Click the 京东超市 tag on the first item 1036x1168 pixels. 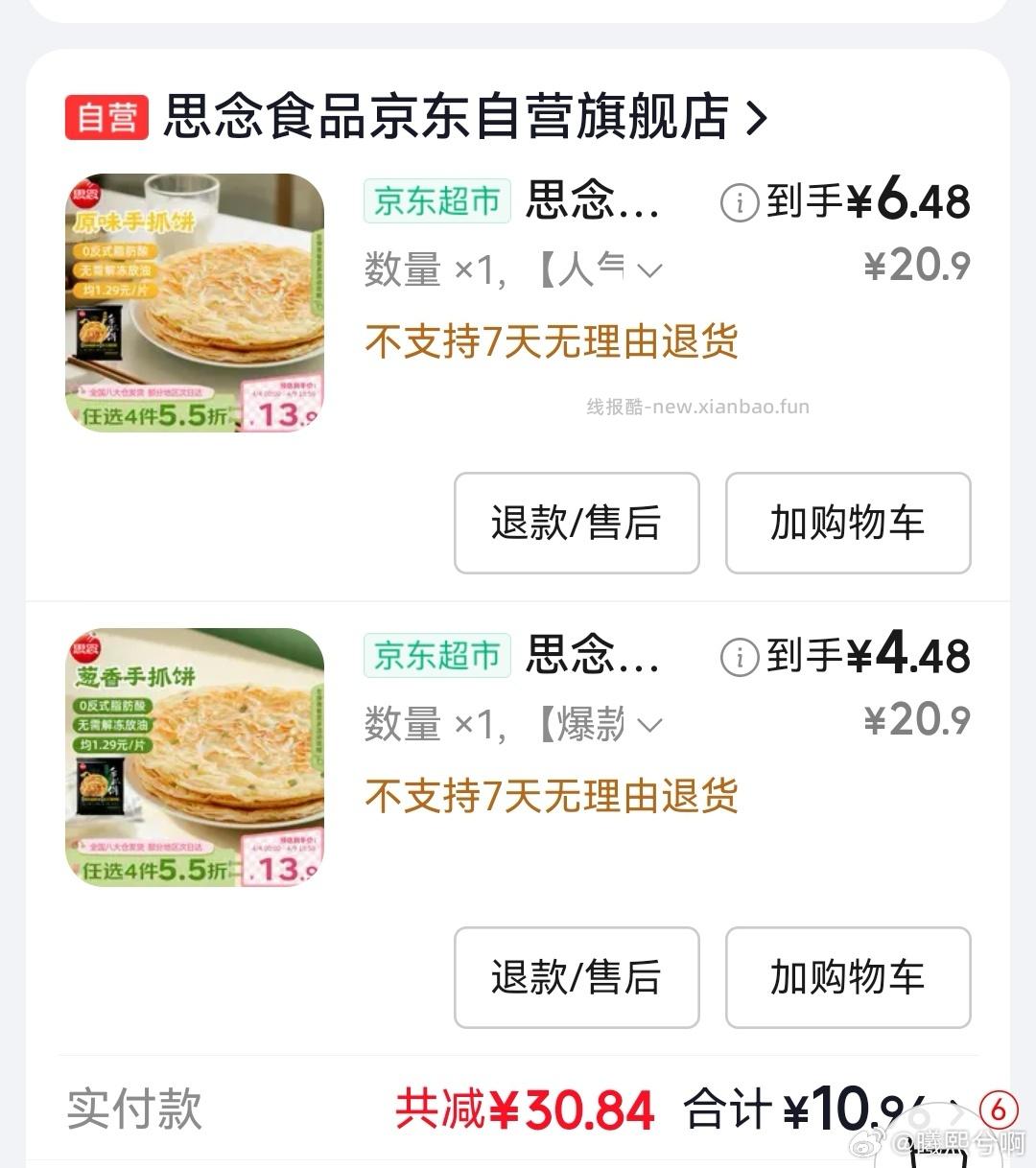tap(436, 202)
